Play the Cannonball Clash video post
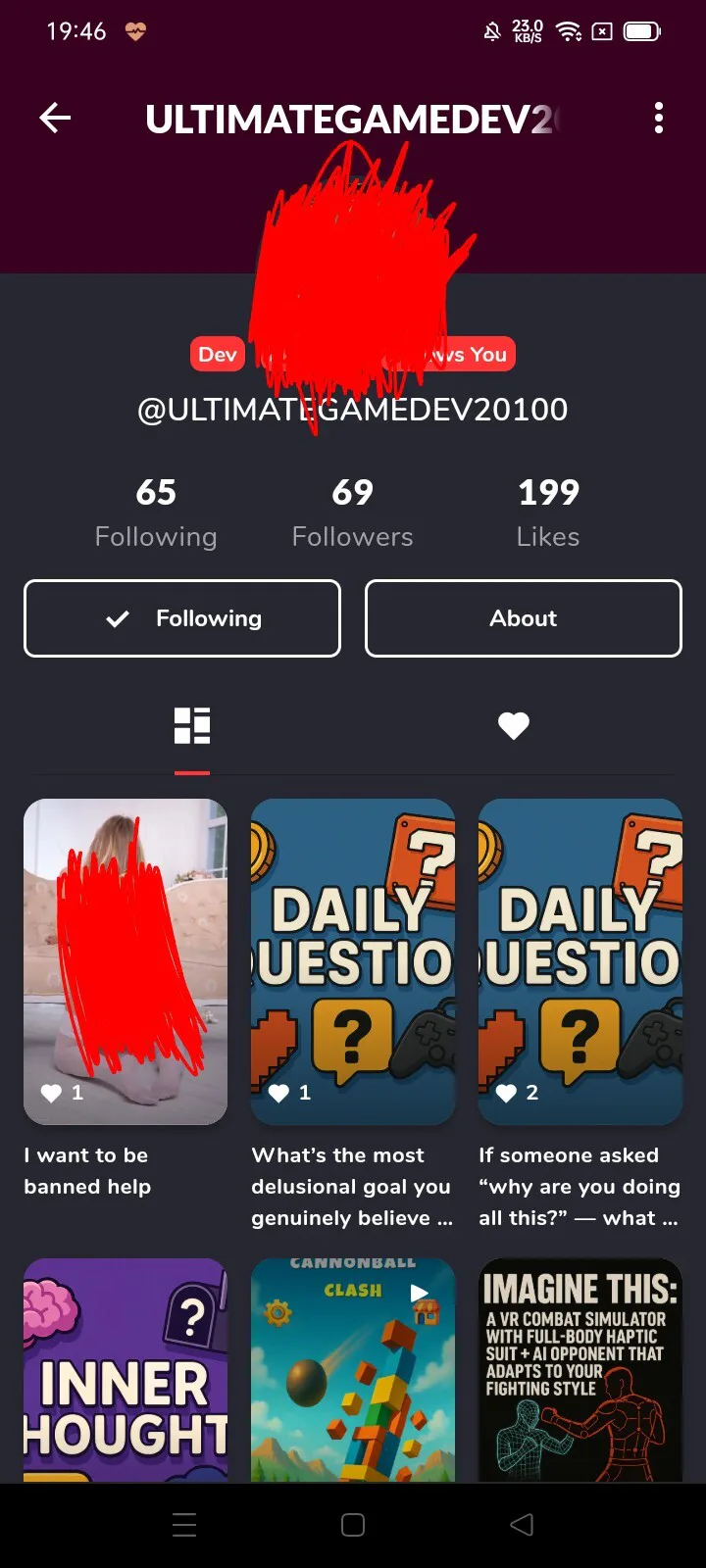Image resolution: width=706 pixels, height=1568 pixels. (x=353, y=1369)
